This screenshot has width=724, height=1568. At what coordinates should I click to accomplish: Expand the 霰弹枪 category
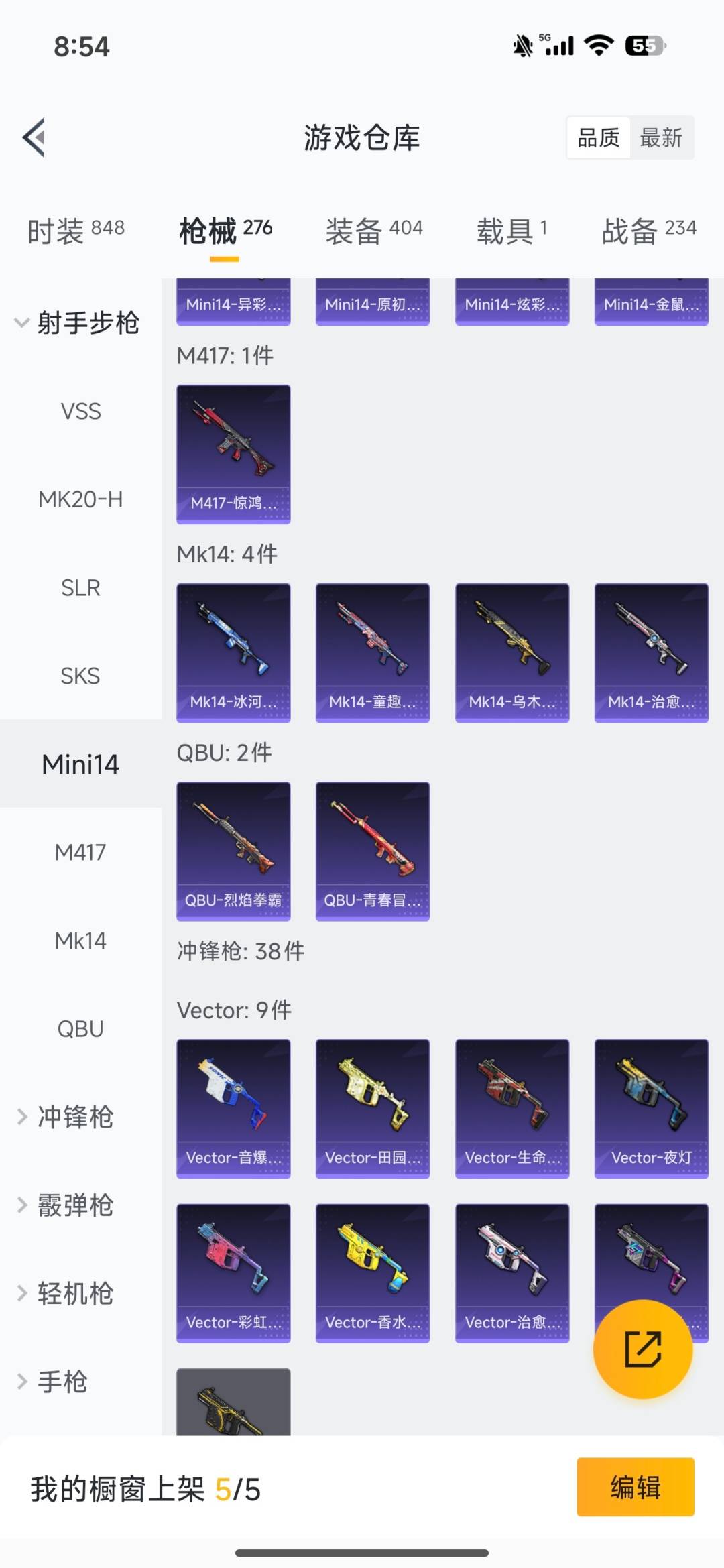[x=67, y=1205]
